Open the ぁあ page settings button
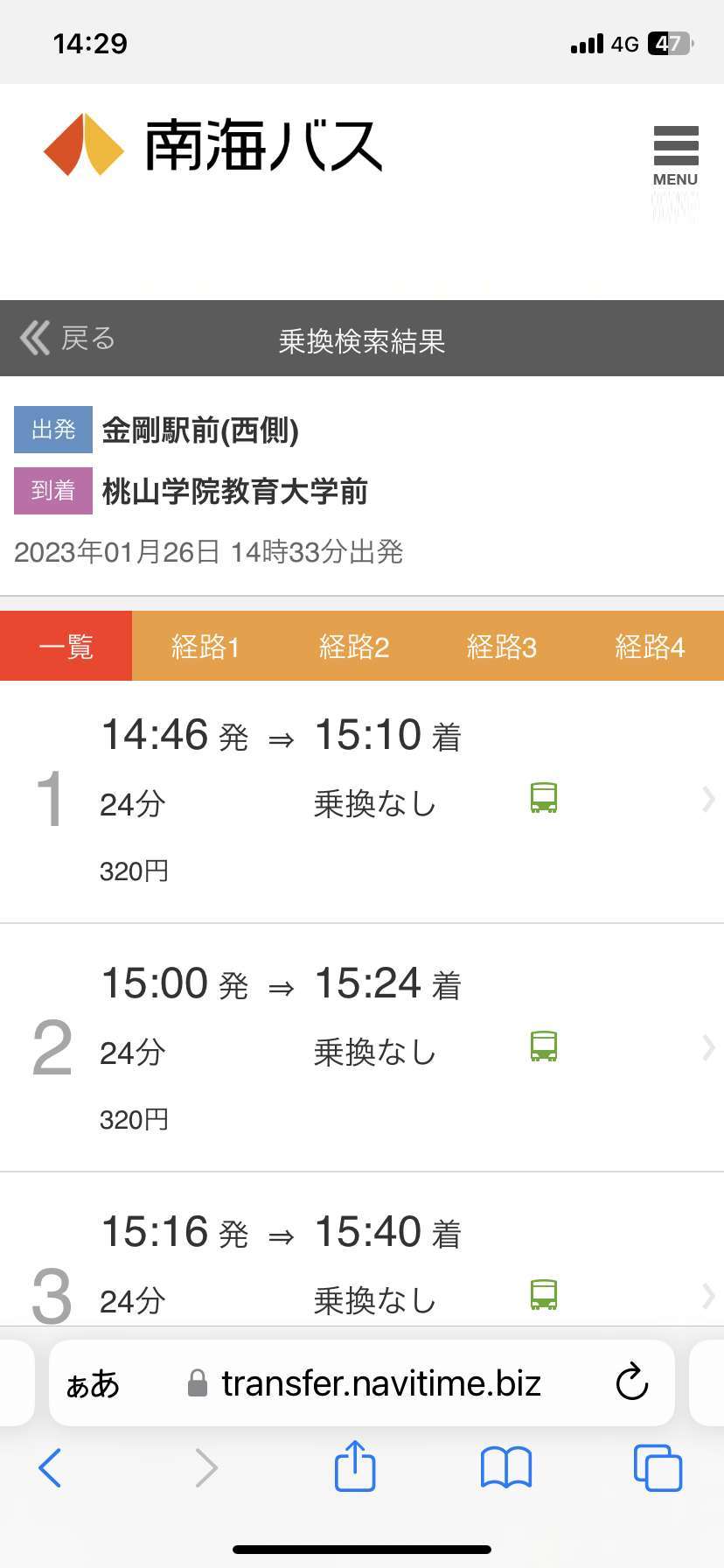Viewport: 724px width, 1568px height. tap(93, 1384)
